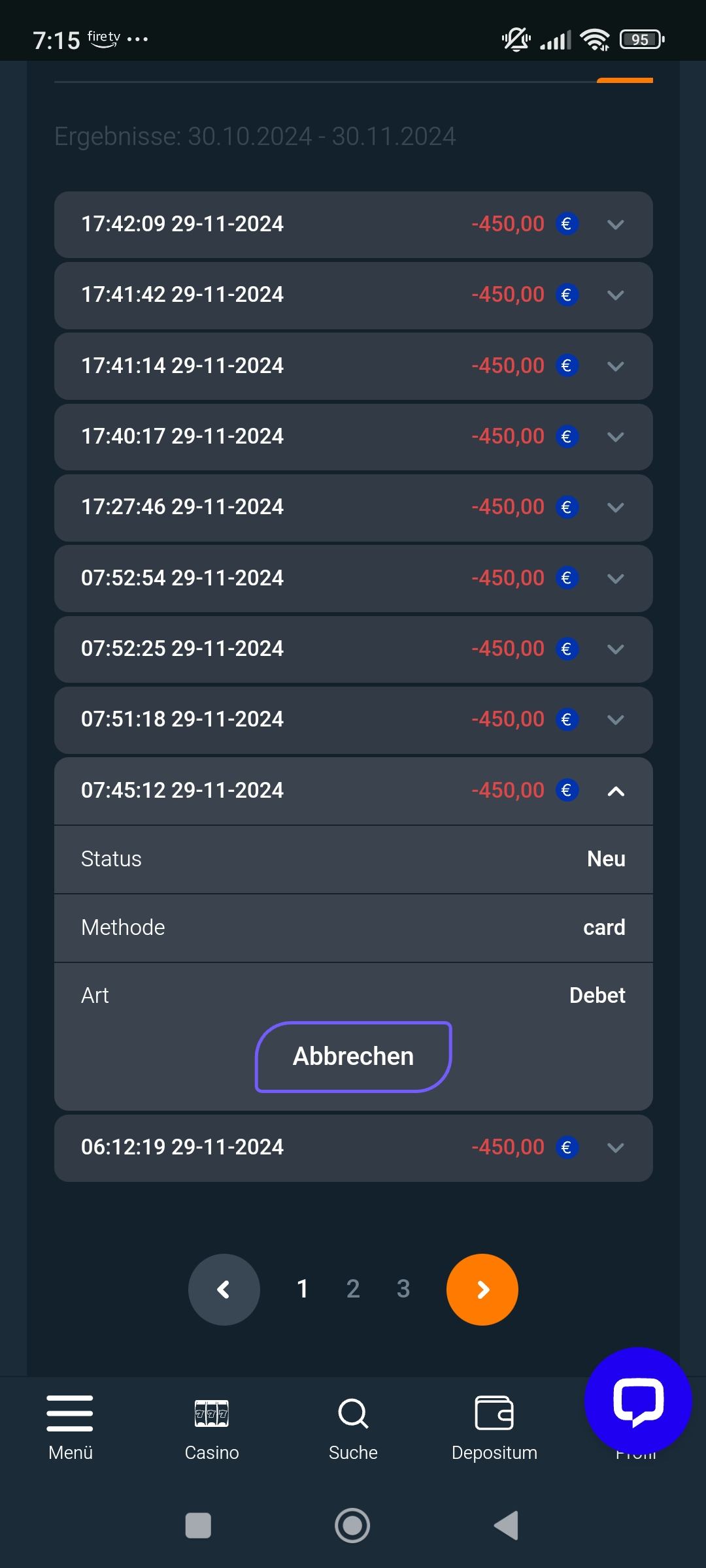Expand the 07:52:54 transaction entry
Viewport: 706px width, 1568px height.
[615, 579]
